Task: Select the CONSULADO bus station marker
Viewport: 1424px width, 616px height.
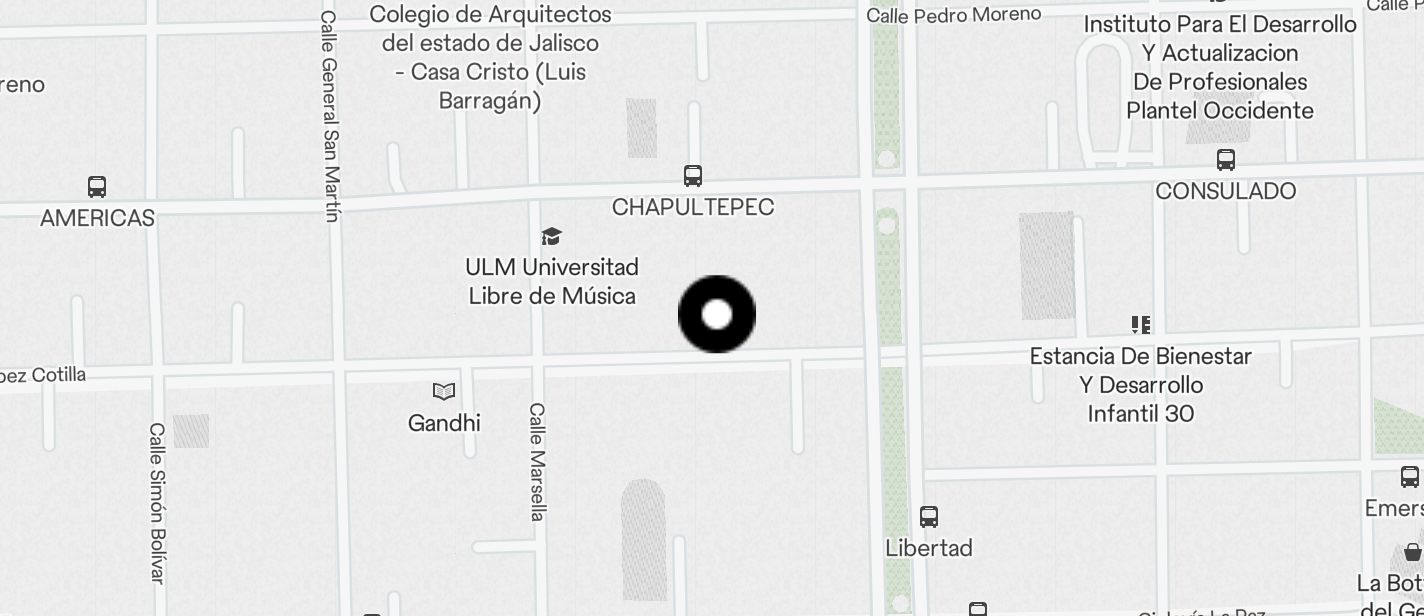Action: tap(1225, 160)
